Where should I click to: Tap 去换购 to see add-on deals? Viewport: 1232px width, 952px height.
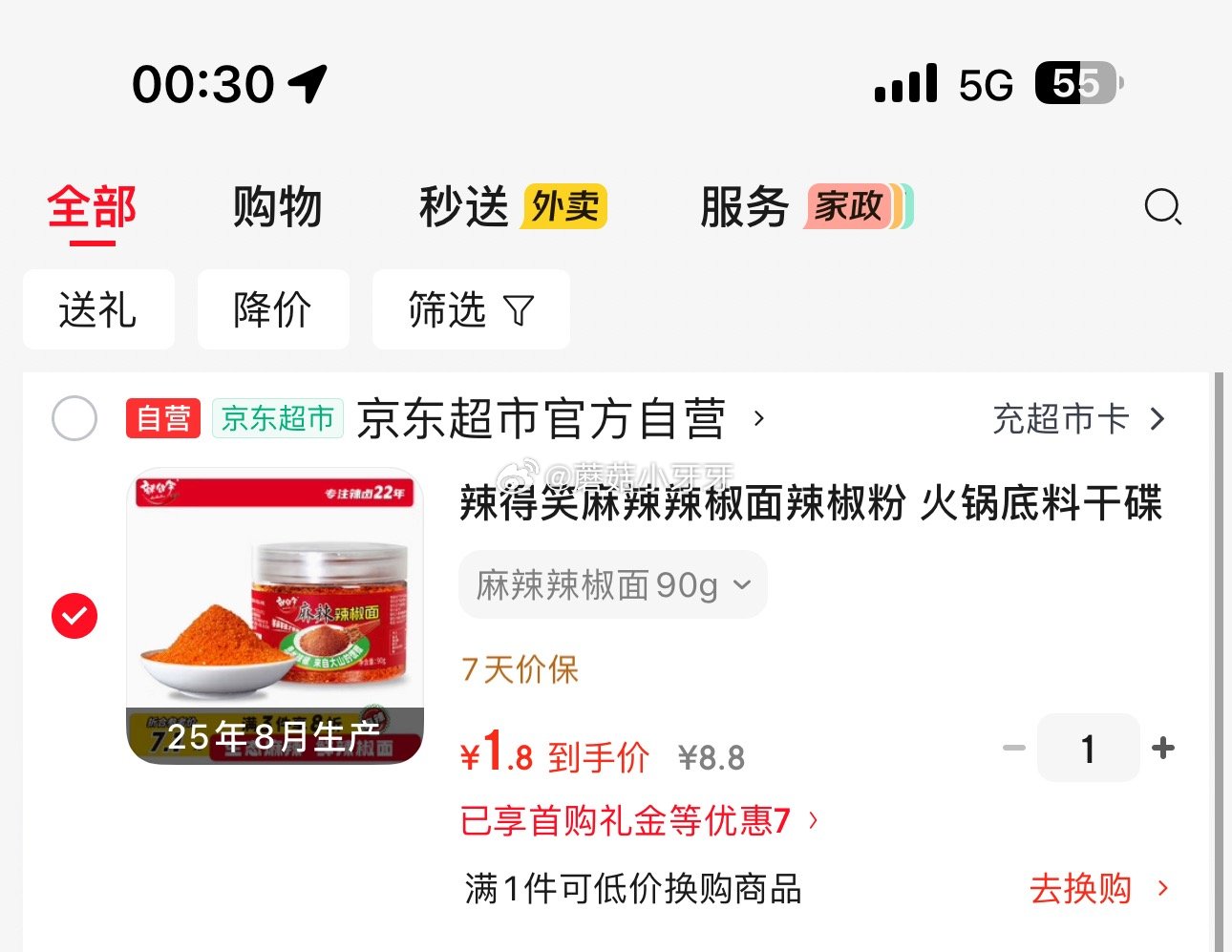(1097, 889)
